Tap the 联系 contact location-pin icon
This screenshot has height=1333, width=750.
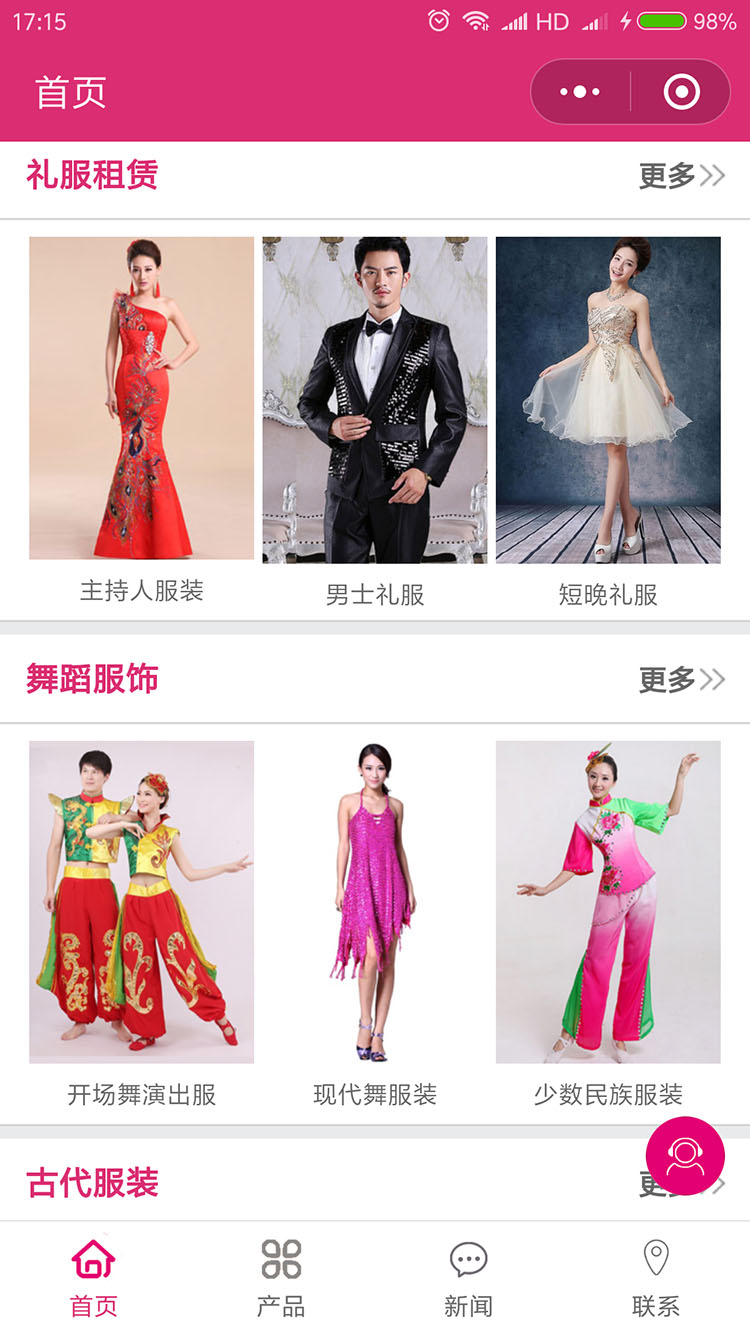[656, 1257]
